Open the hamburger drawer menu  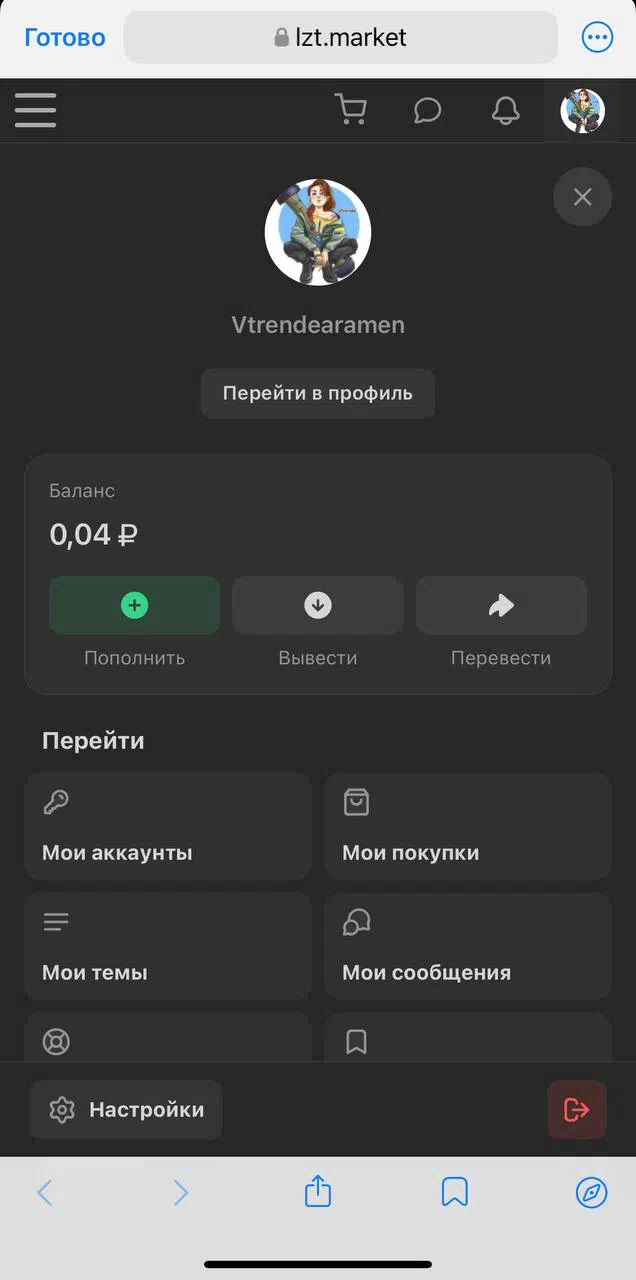35,110
